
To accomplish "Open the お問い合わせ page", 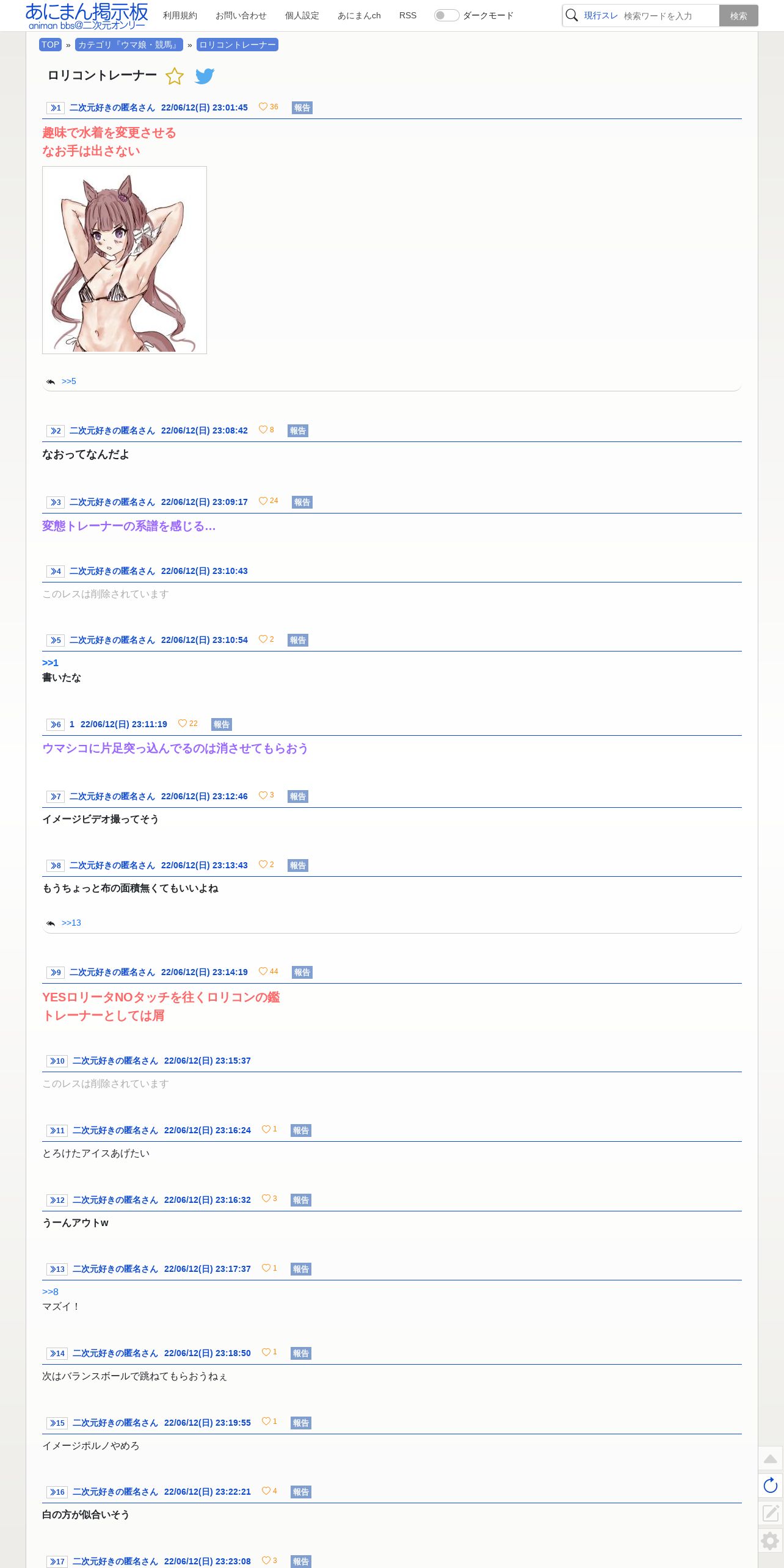I will tap(241, 16).
